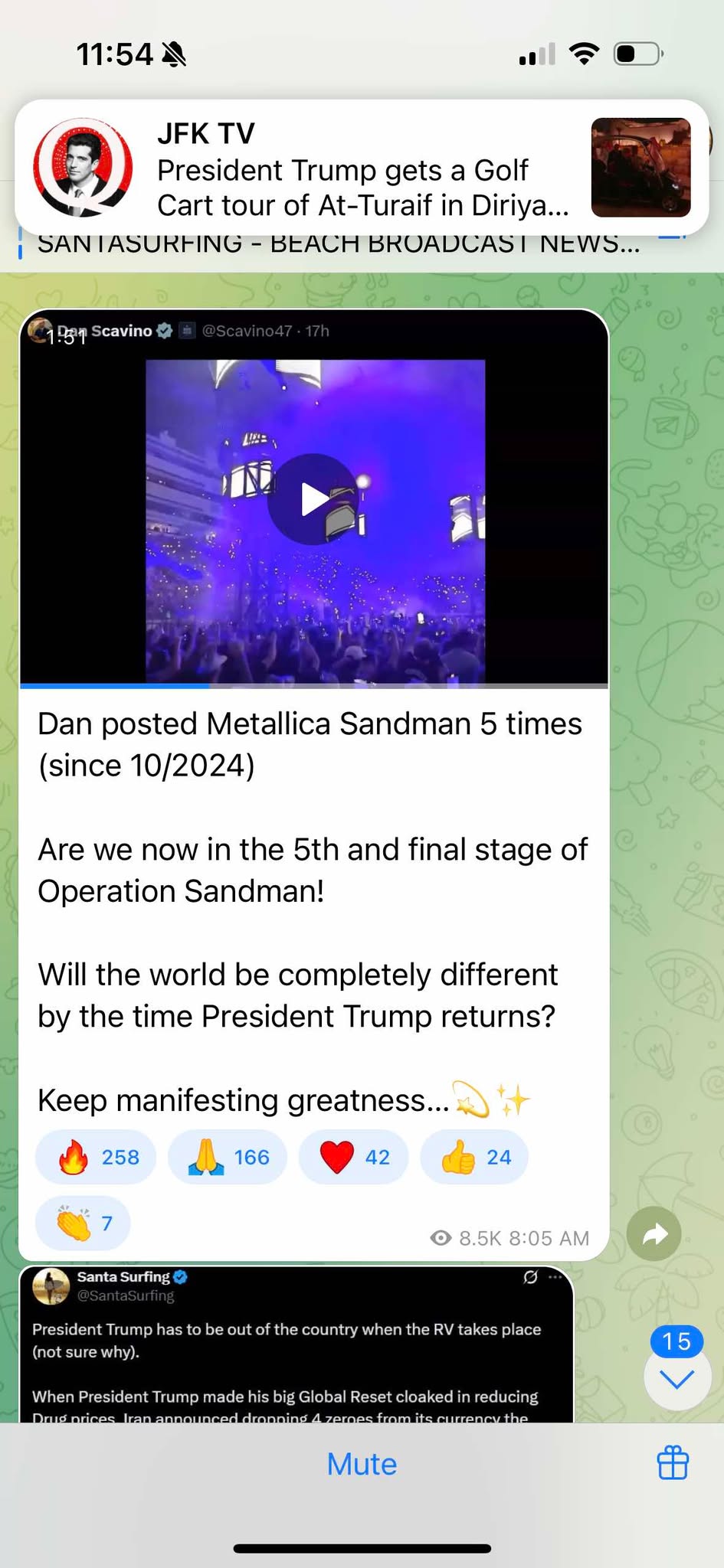Open the pinned SANTASURFING Beach Broadcast message

click(337, 243)
